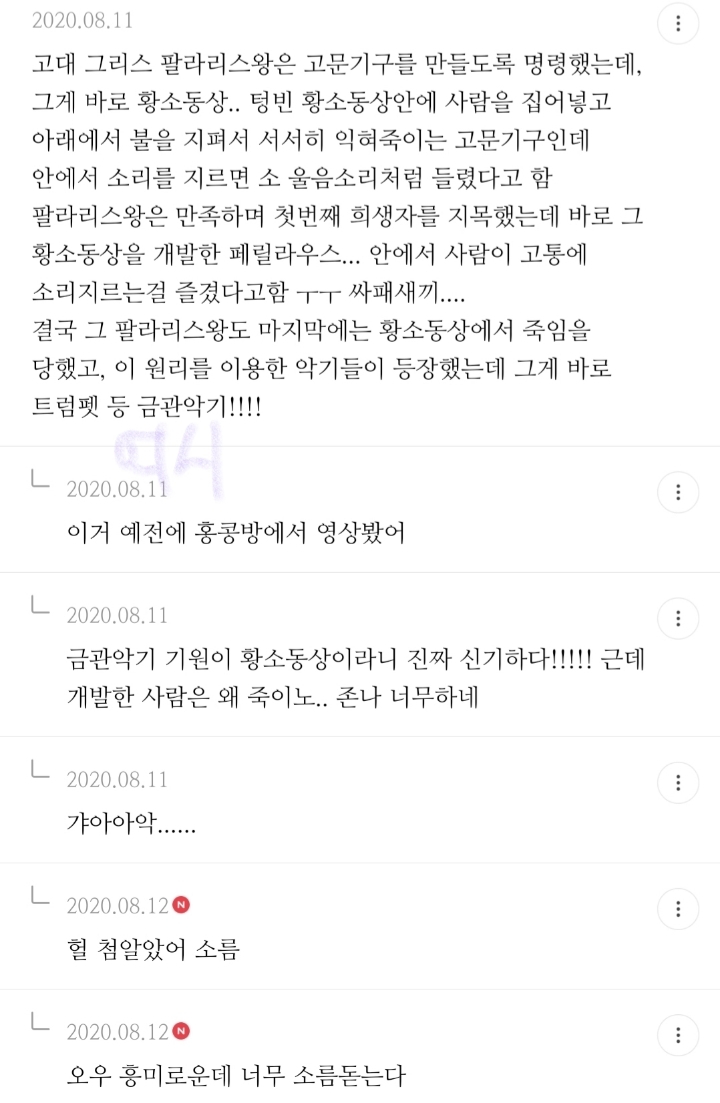Open options menu for 갸아아악 reply
Viewport: 720px width, 1103px height.
[x=679, y=782]
